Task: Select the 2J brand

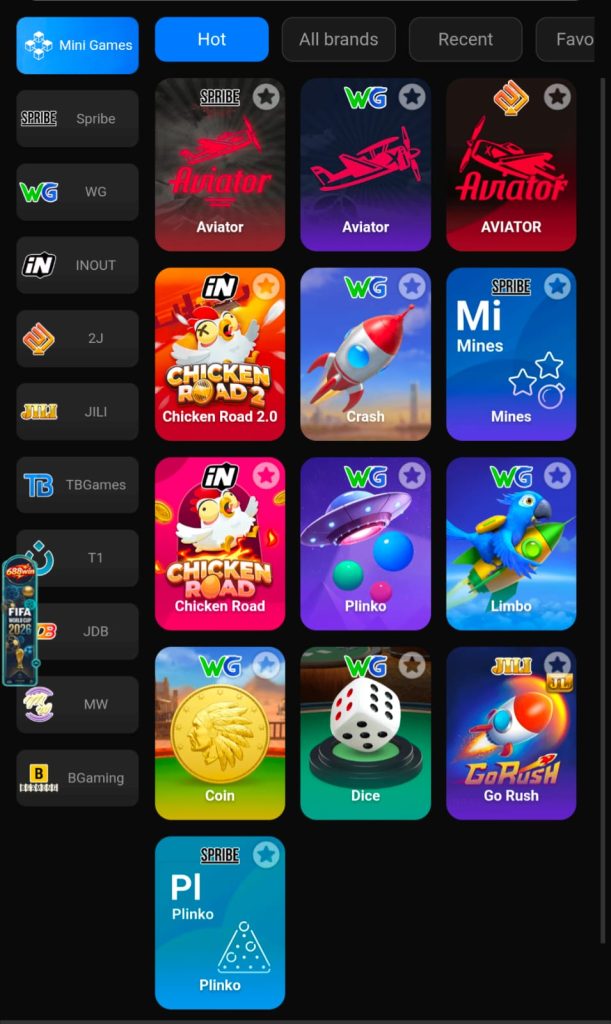Action: coord(77,338)
